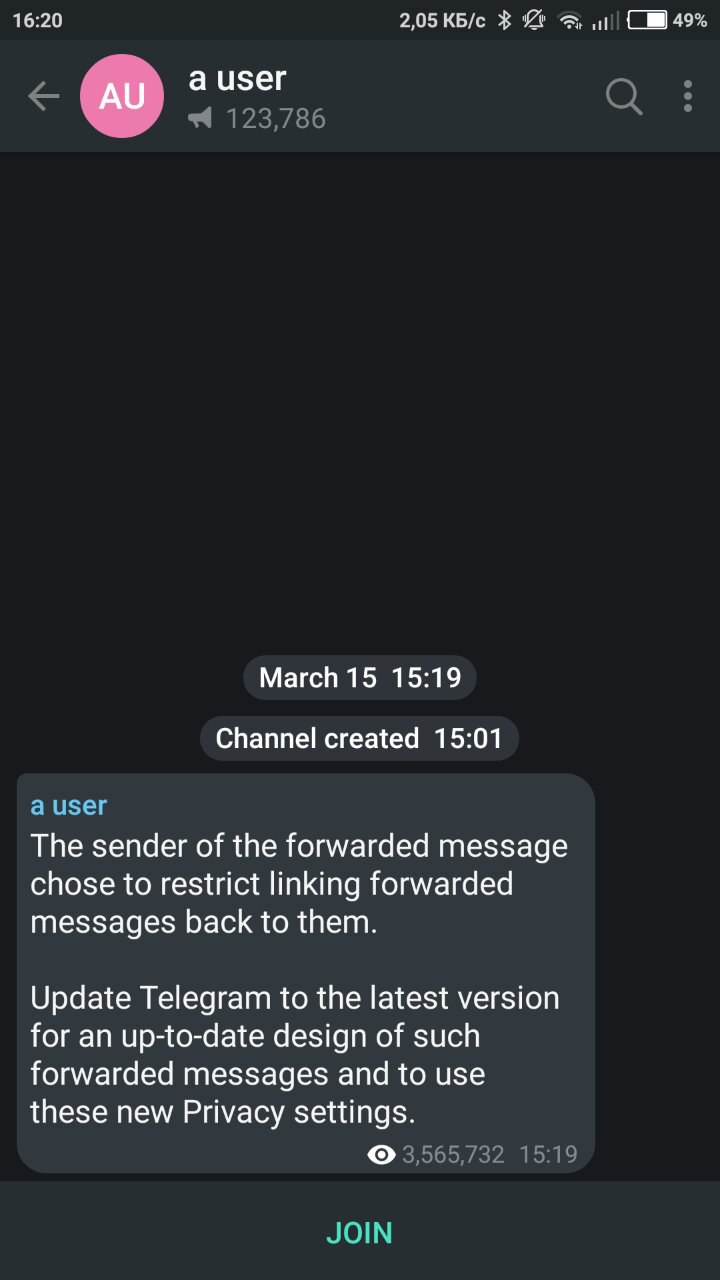The image size is (720, 1280).
Task: Tap 'a user' name in message bubble
Action: 68,806
